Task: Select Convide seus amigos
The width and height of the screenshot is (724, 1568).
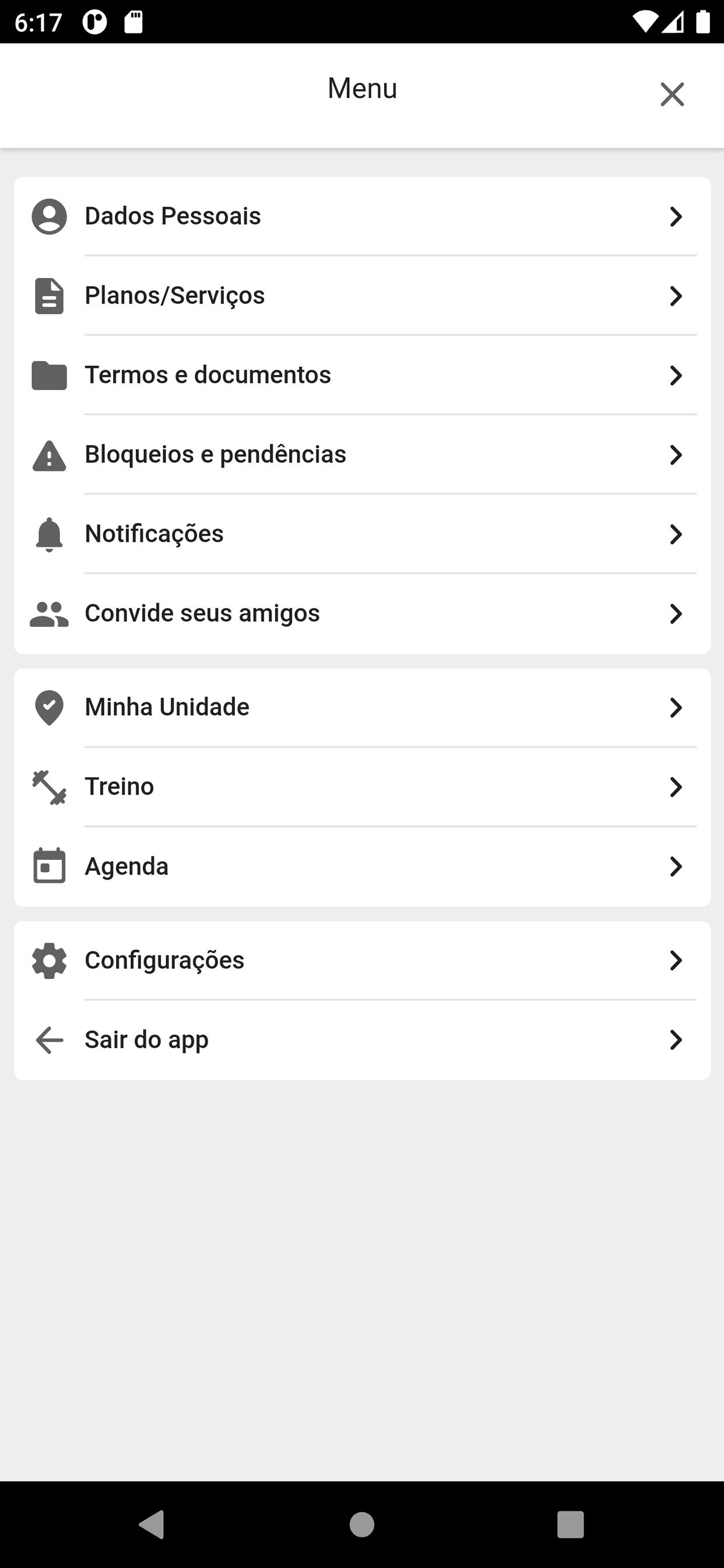Action: 362,614
